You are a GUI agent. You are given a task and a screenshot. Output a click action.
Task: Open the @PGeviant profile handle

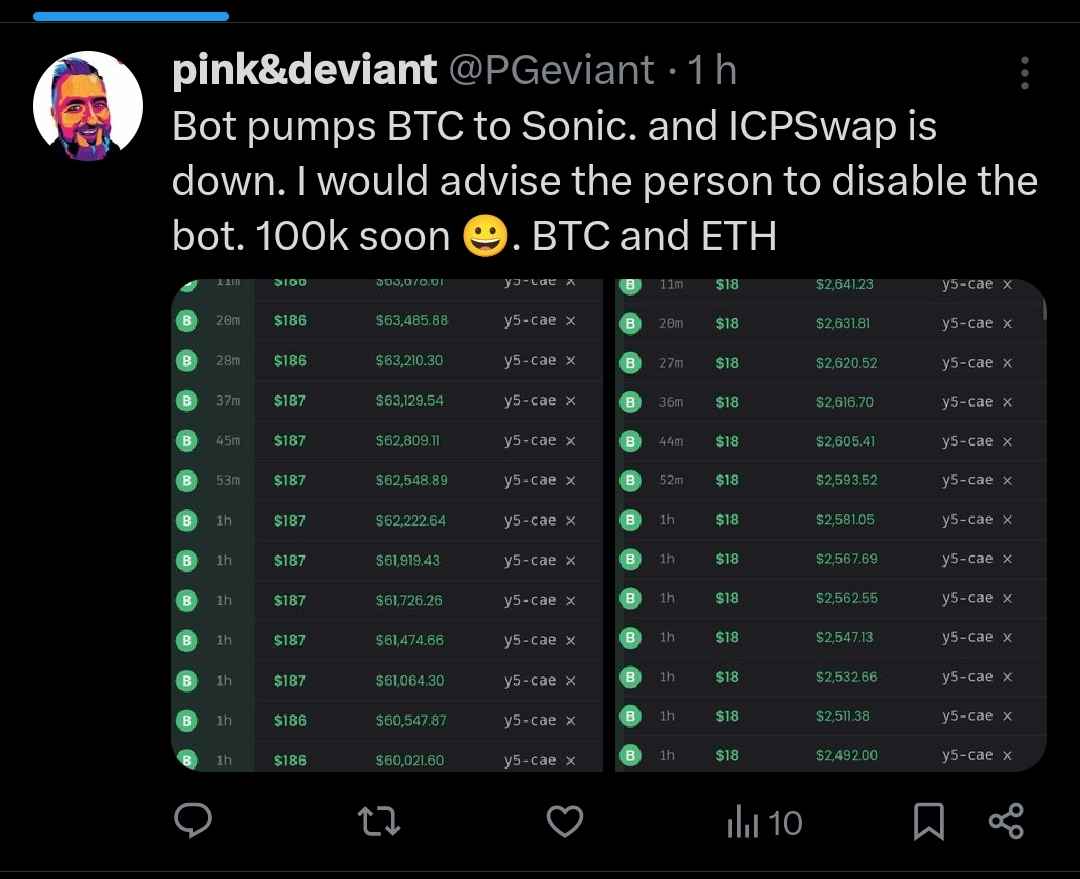coord(550,71)
